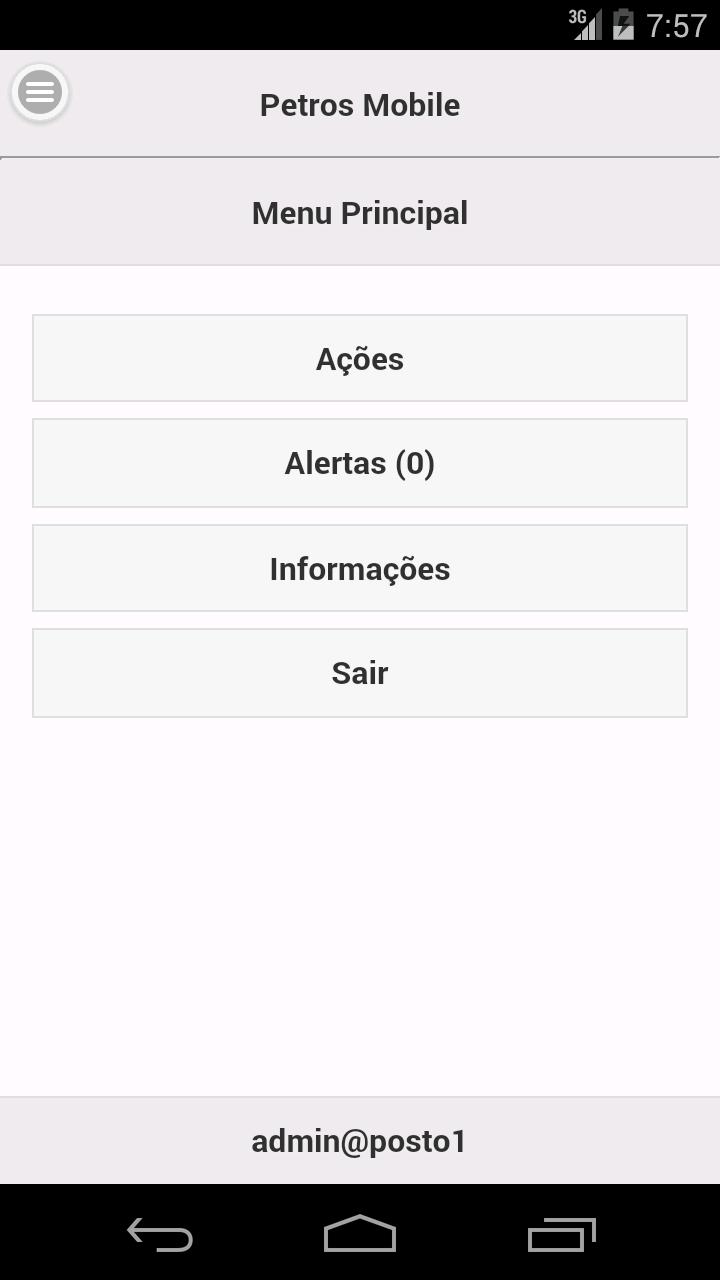Go to the Android home screen
Viewport: 720px width, 1280px height.
coord(360,1235)
